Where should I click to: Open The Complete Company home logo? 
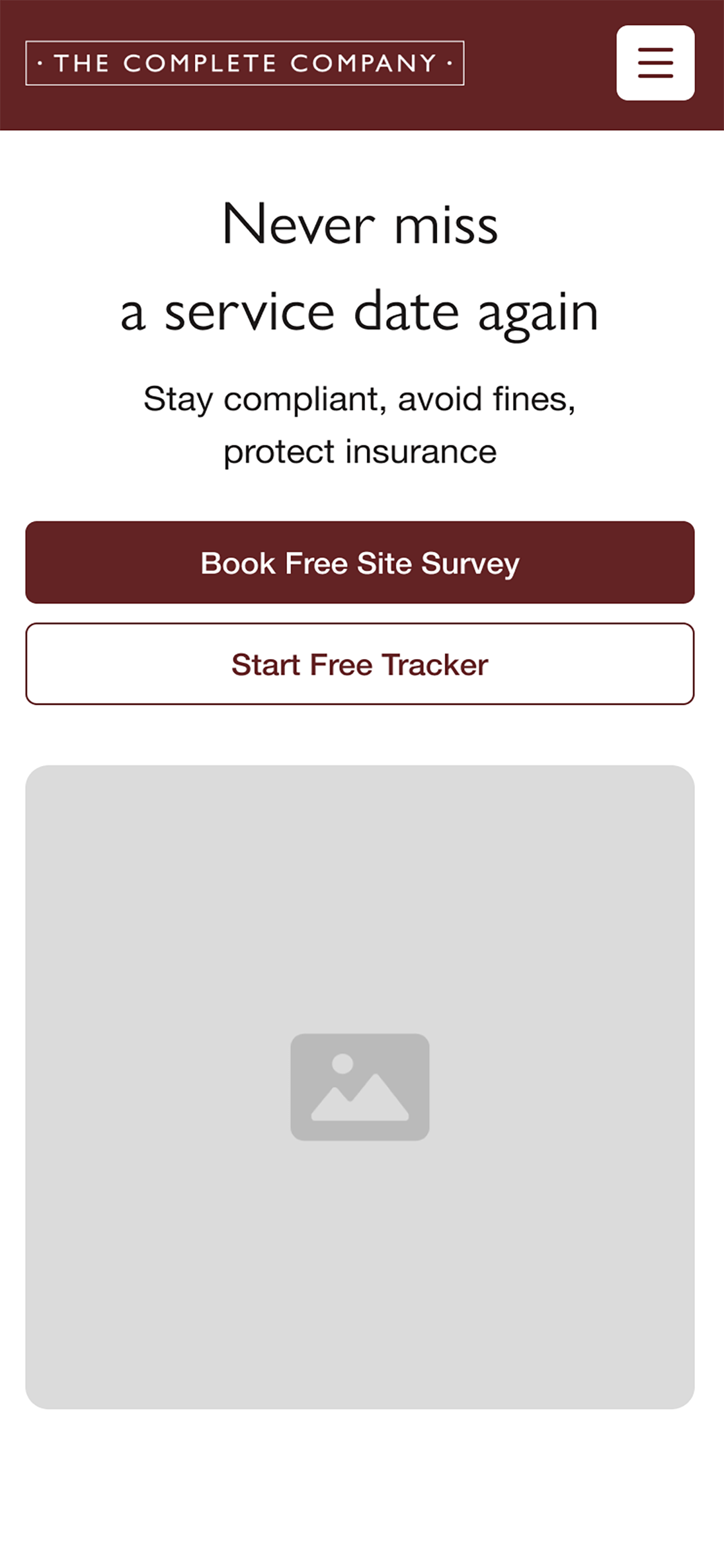click(x=245, y=63)
